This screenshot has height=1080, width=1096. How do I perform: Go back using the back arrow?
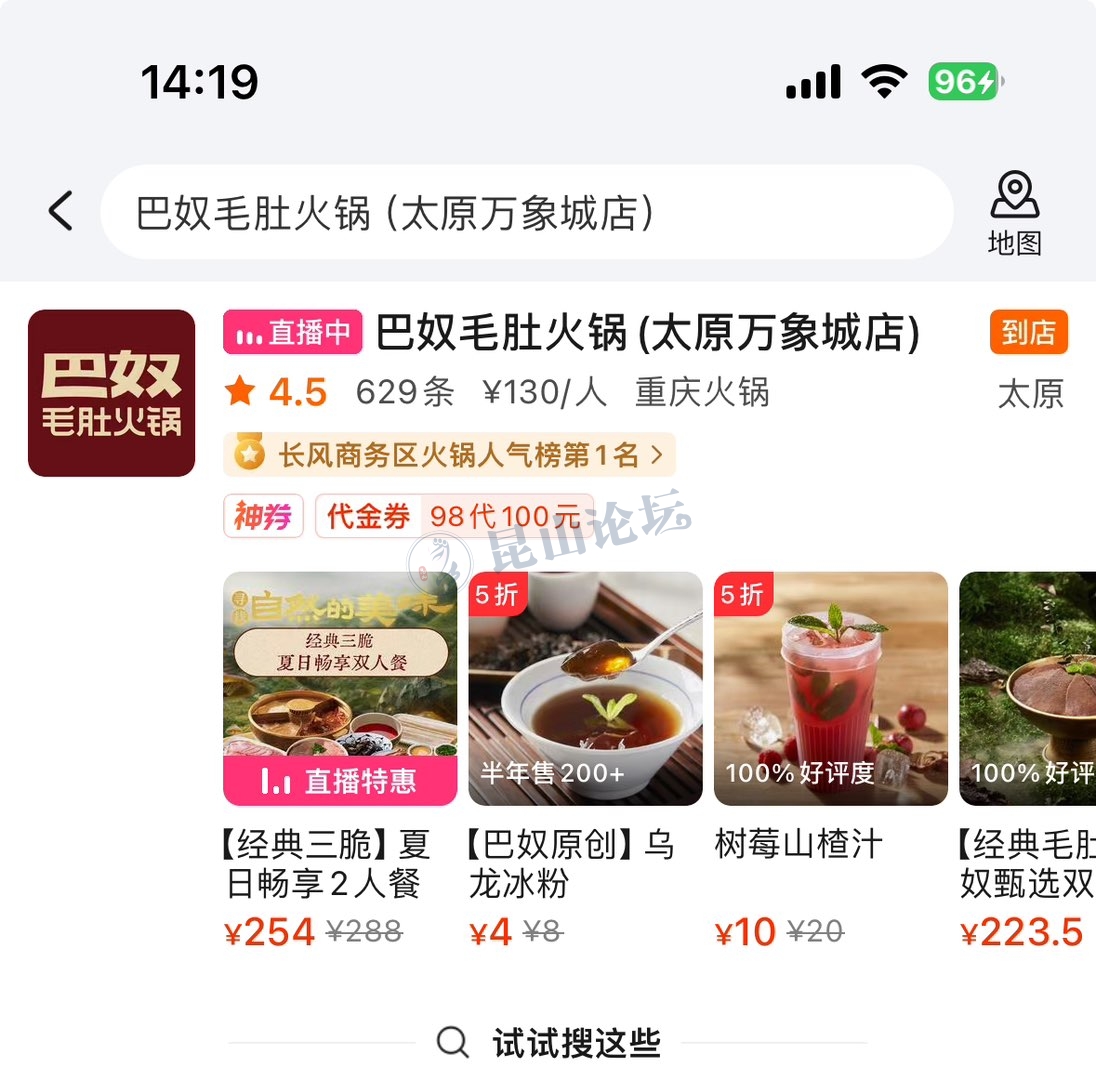[x=61, y=212]
